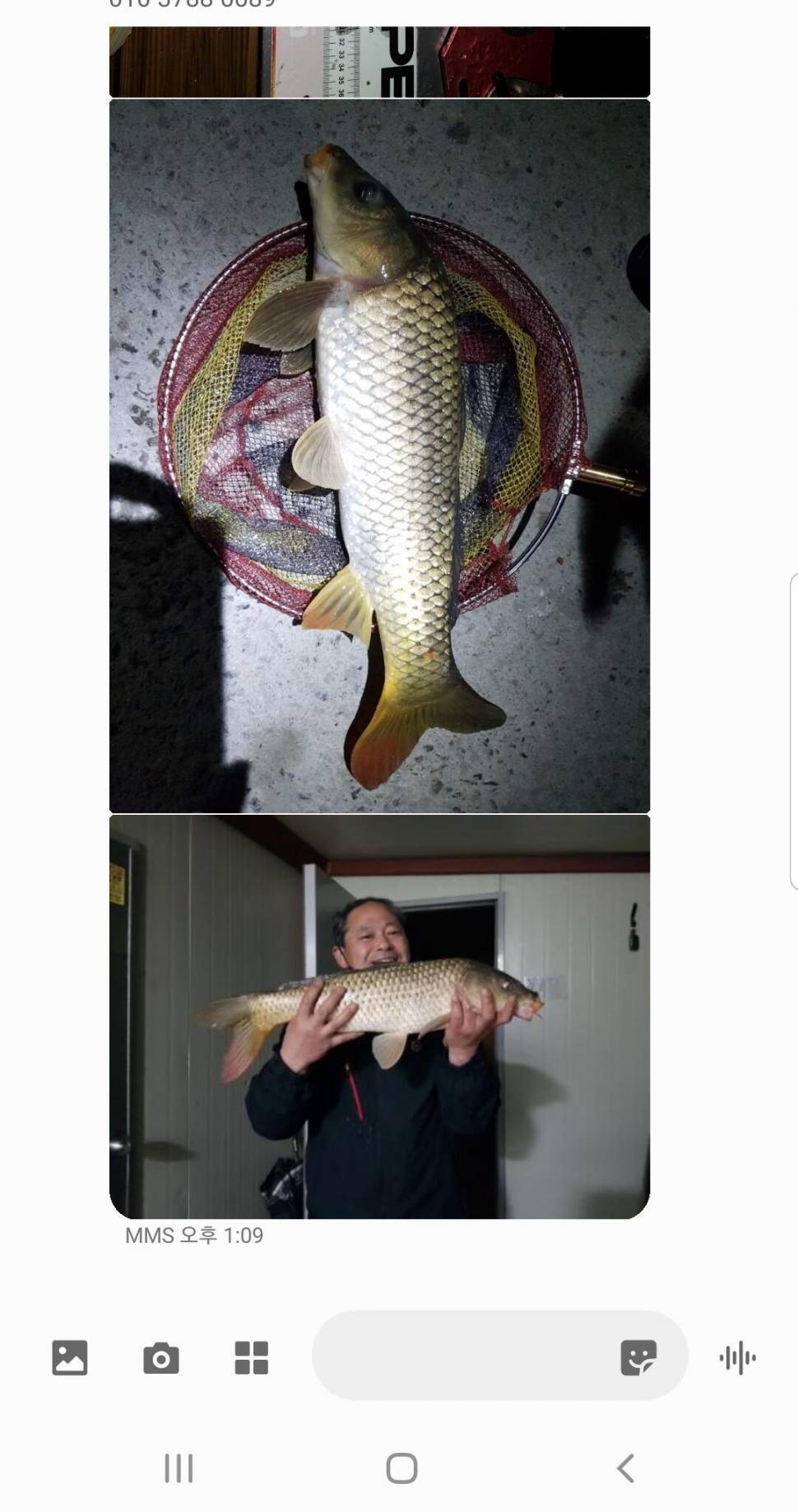Viewport: 798px width, 1512px height.
Task: Open the gallery image attachment icon
Action: [x=69, y=1357]
